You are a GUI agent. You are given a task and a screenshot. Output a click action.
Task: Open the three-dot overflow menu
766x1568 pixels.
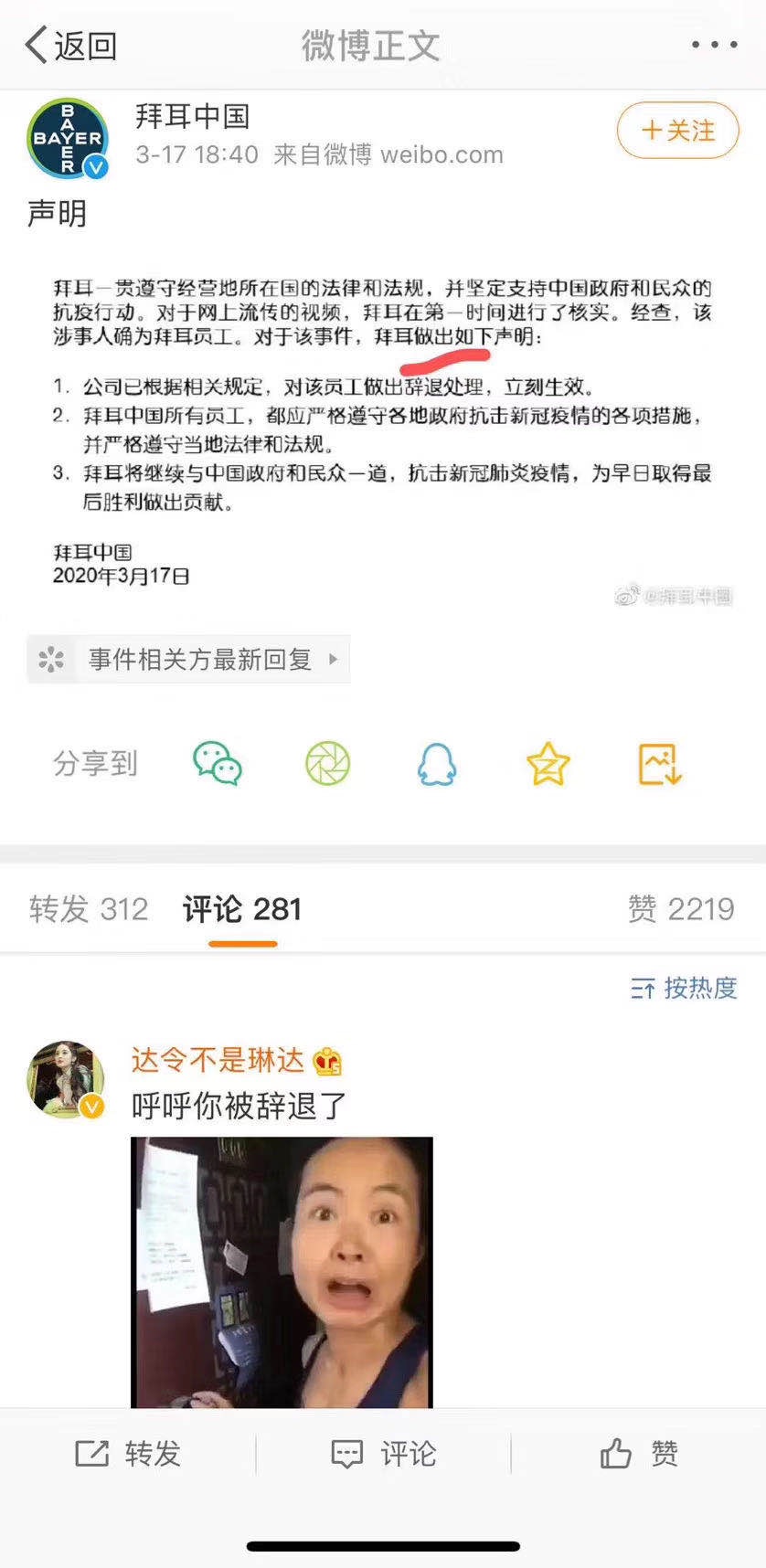(713, 44)
